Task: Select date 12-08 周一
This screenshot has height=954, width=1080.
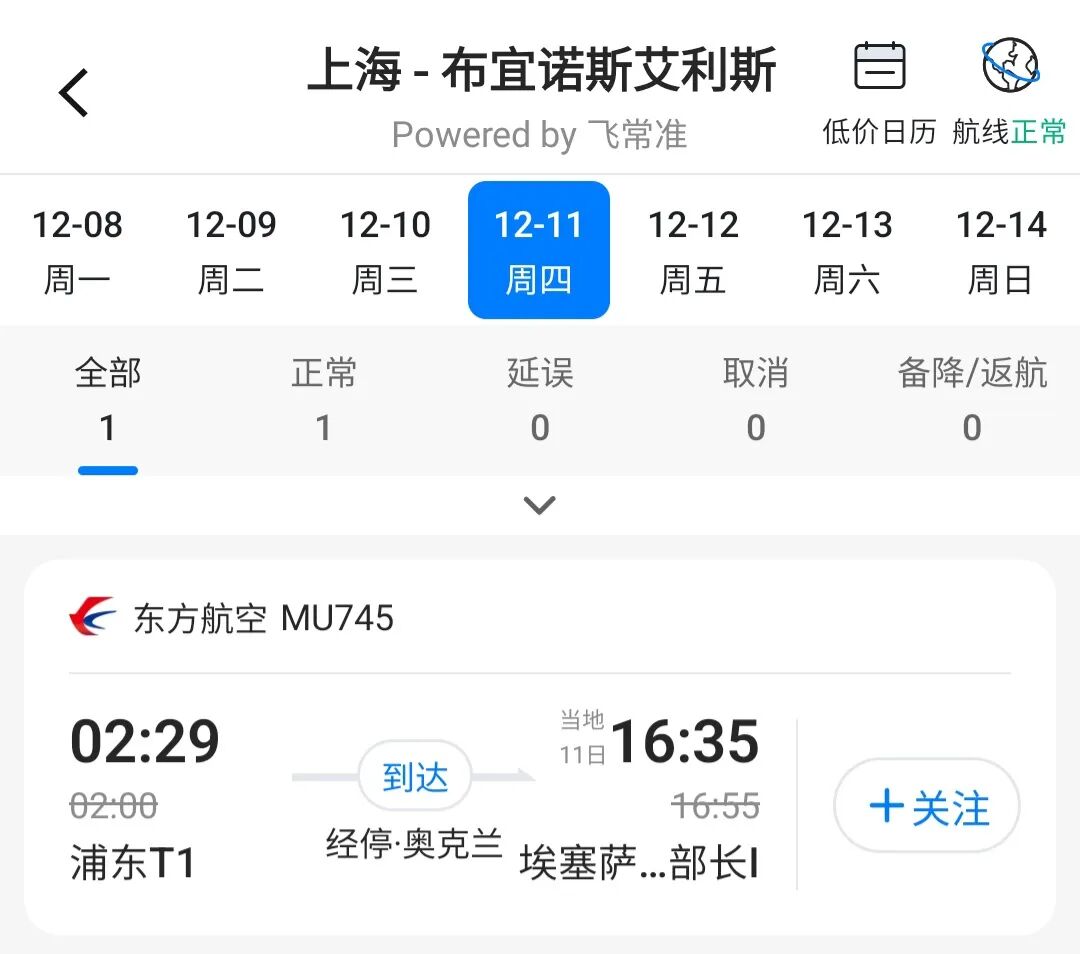Action: [77, 250]
